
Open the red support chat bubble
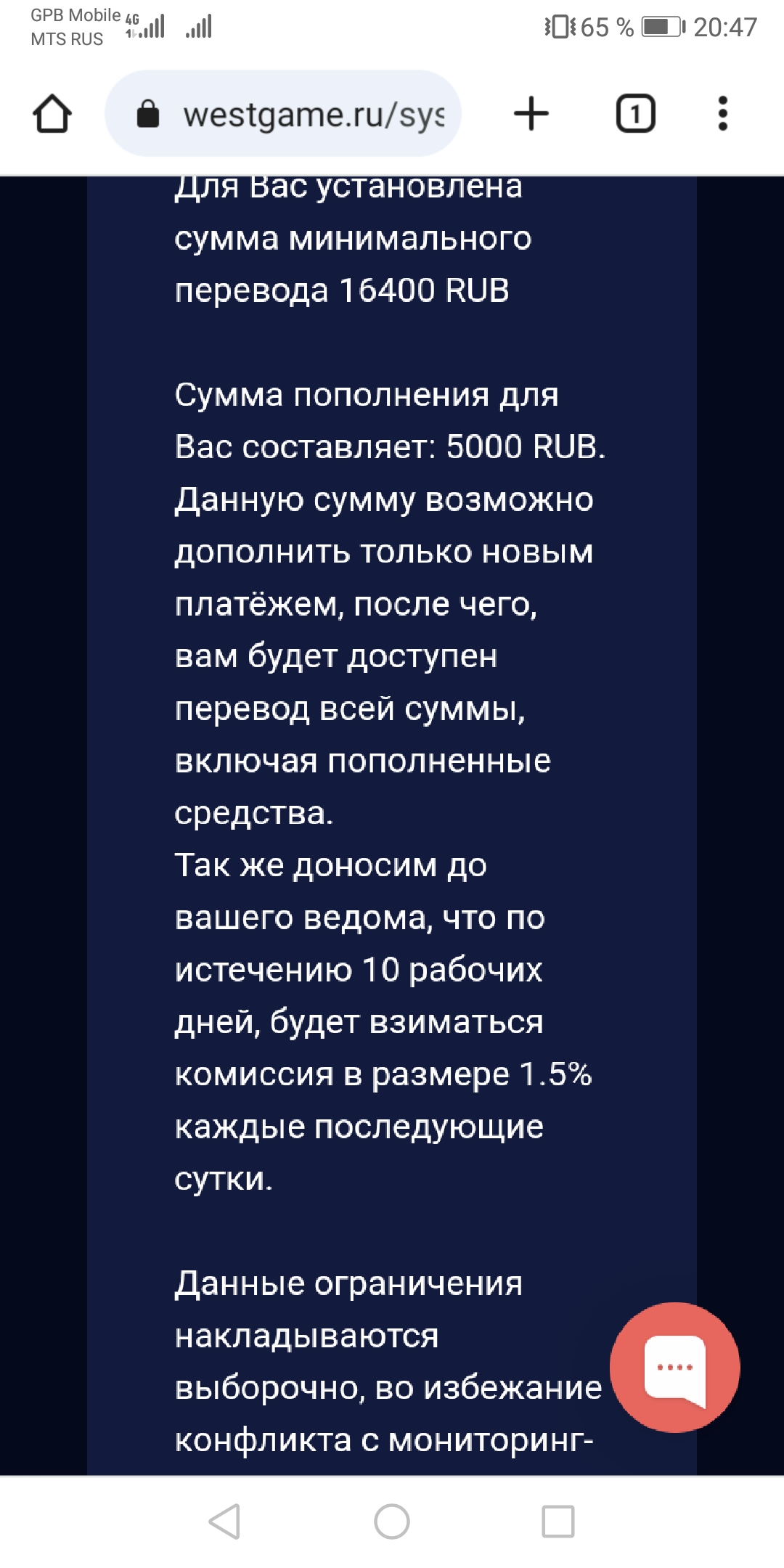(674, 1367)
